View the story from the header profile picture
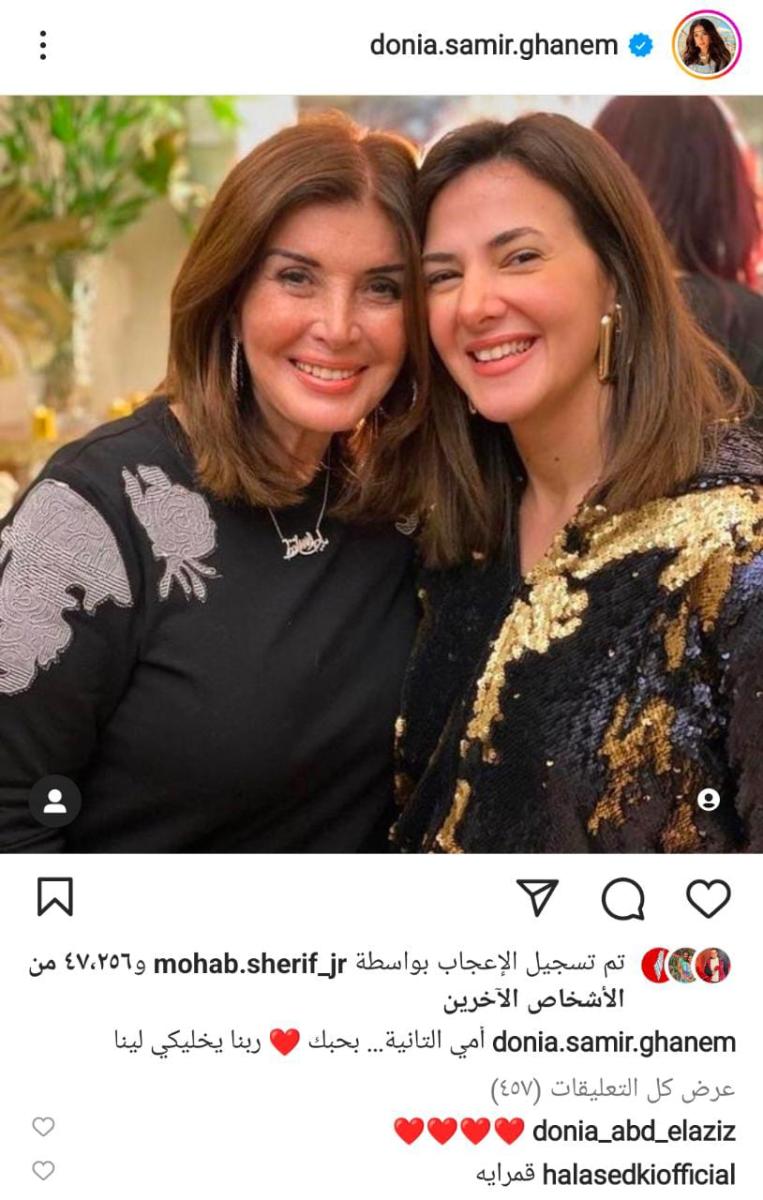The image size is (763, 1200). (705, 45)
